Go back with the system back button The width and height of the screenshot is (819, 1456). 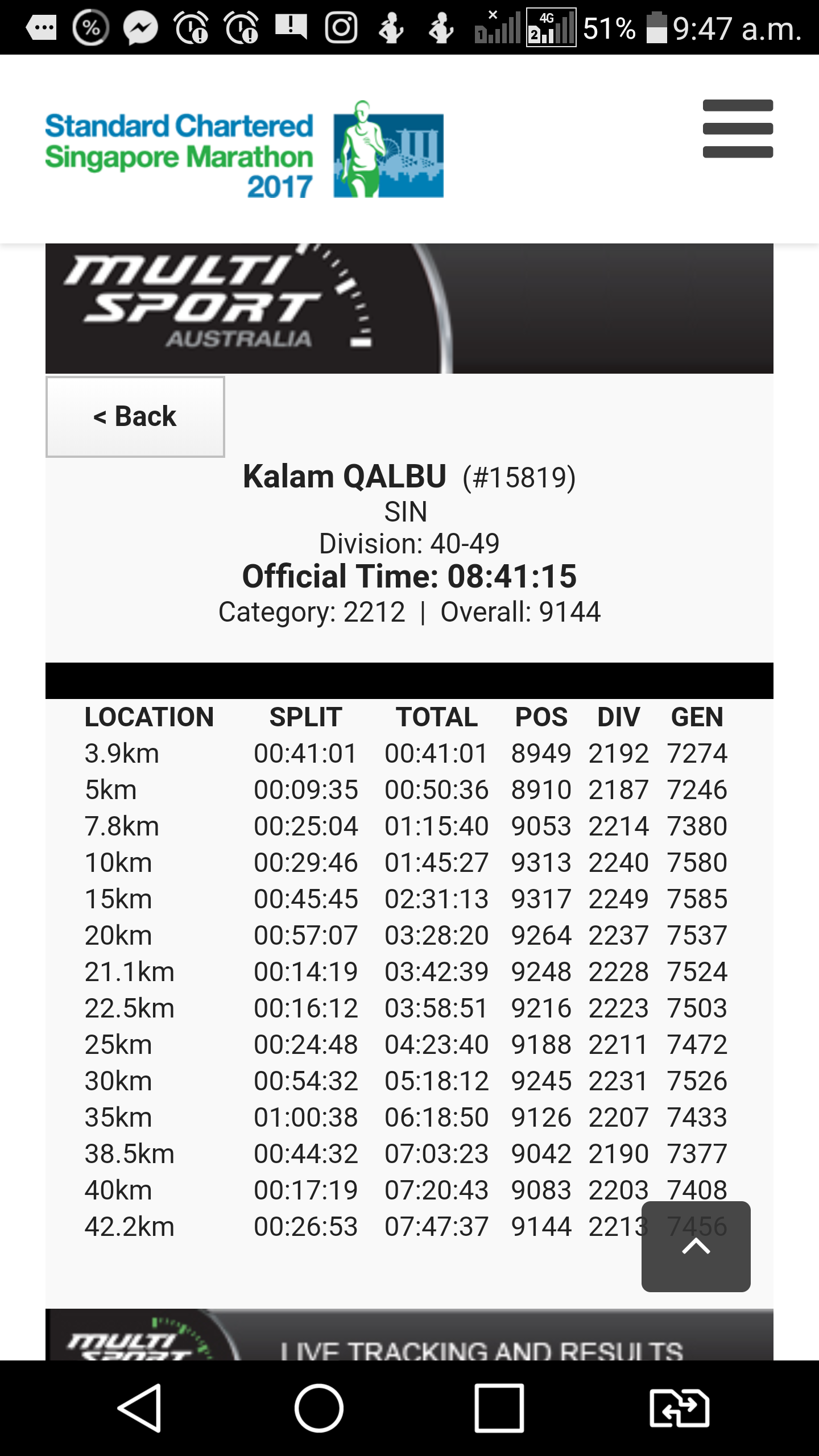tap(139, 1408)
